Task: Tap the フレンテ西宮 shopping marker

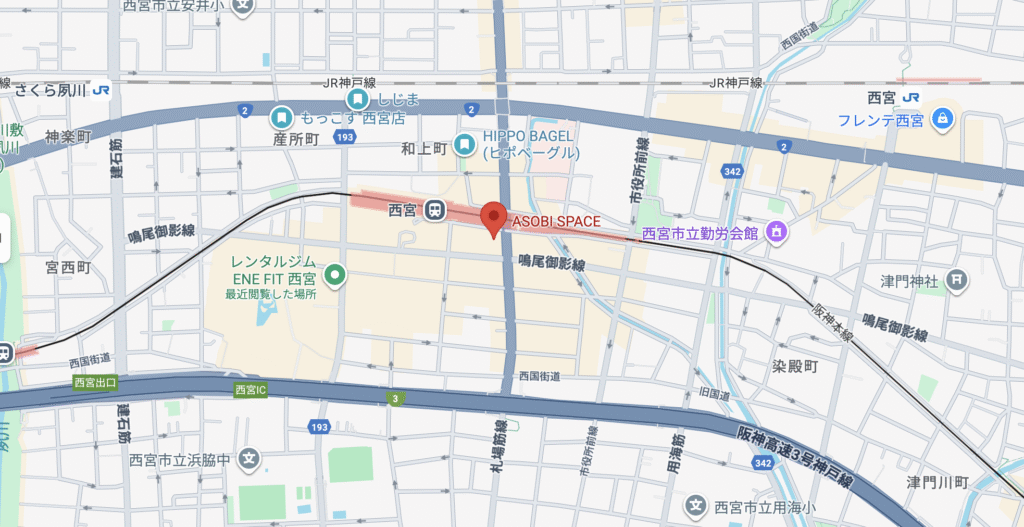Action: pyautogui.click(x=940, y=119)
